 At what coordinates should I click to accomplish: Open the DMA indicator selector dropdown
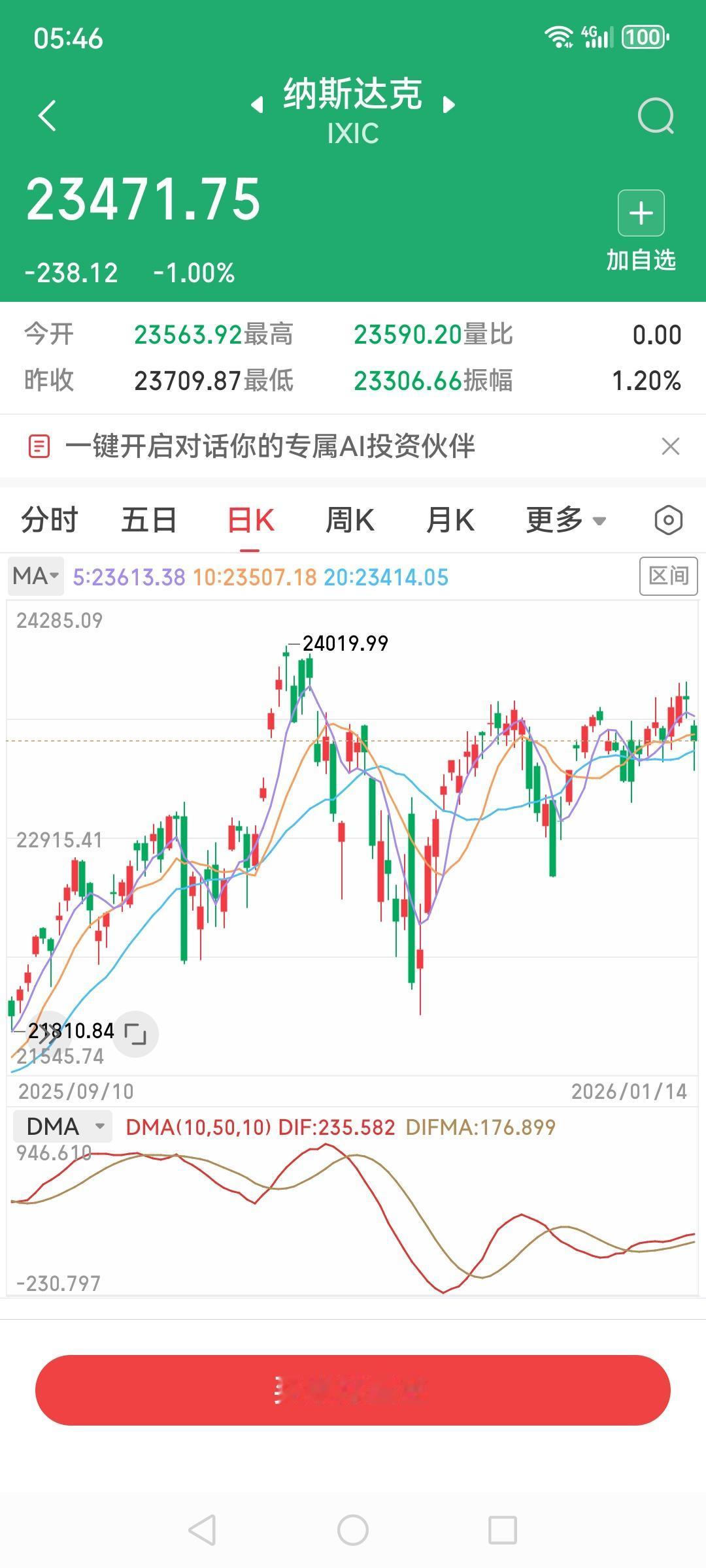(x=62, y=1126)
